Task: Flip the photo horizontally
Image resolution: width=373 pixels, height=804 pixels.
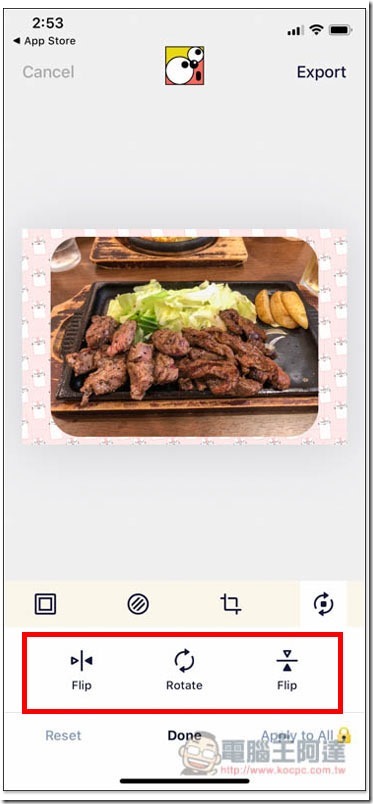Action: (82, 671)
